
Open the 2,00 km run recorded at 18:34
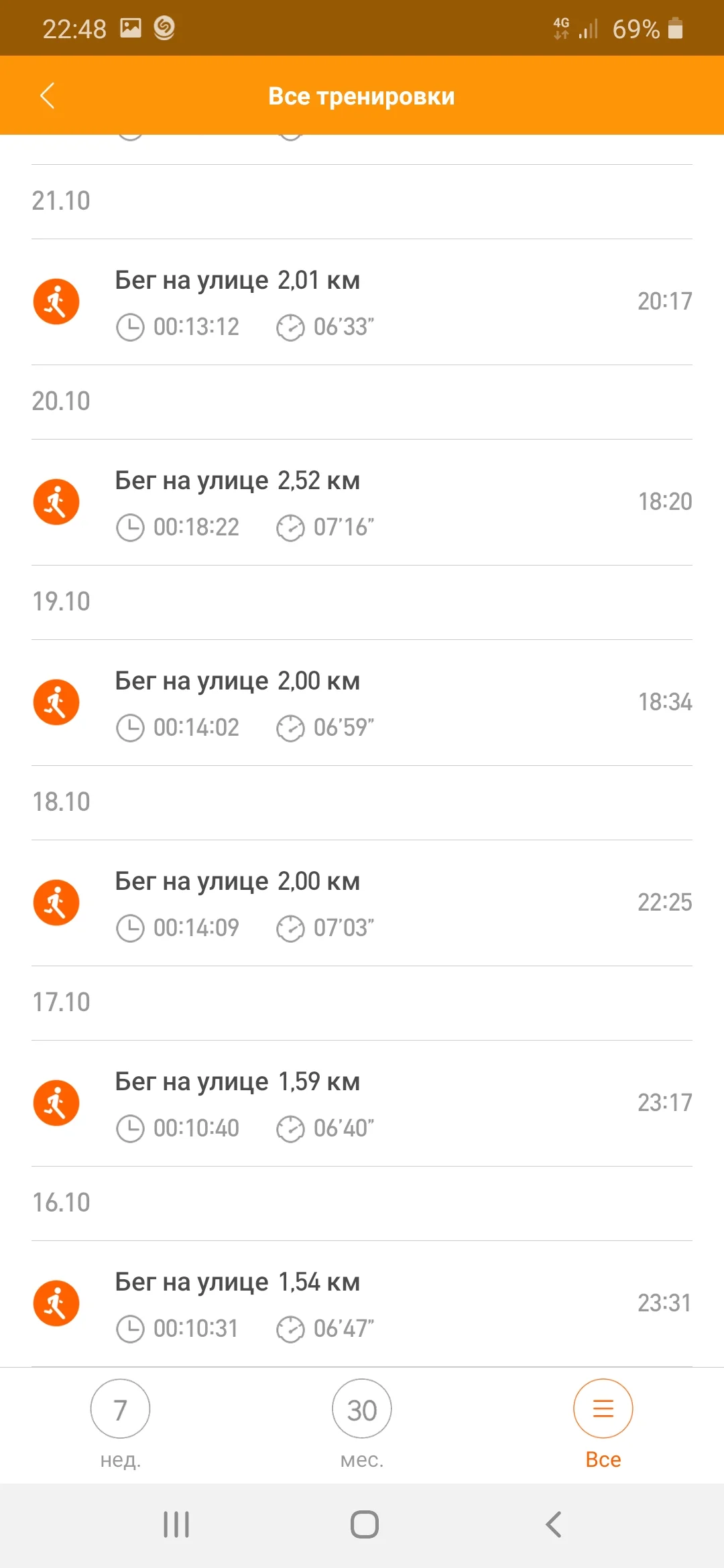[x=362, y=701]
